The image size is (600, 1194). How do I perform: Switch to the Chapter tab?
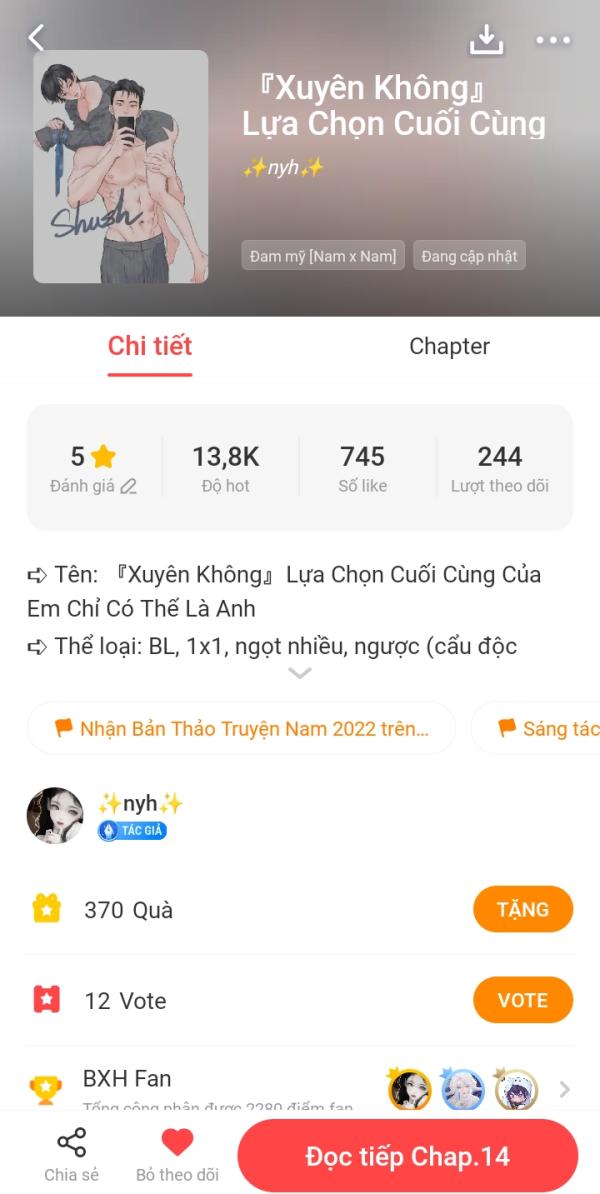(449, 346)
